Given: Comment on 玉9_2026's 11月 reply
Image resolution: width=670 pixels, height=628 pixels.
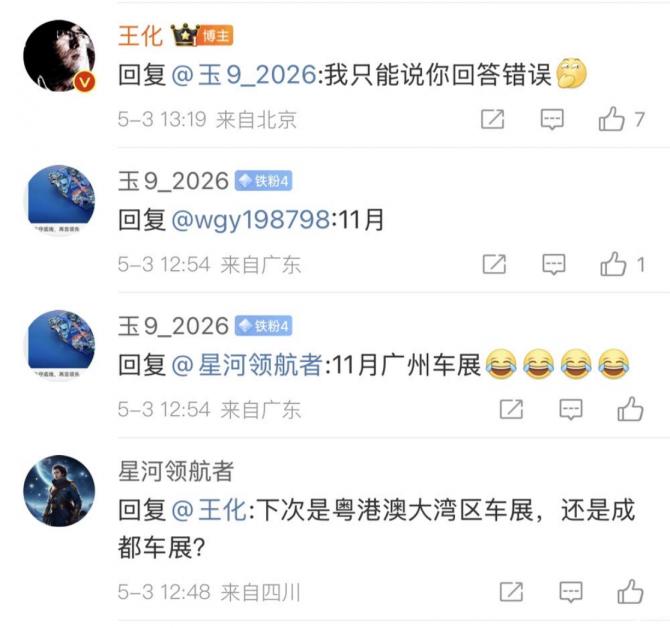Looking at the screenshot, I should coord(553,265).
